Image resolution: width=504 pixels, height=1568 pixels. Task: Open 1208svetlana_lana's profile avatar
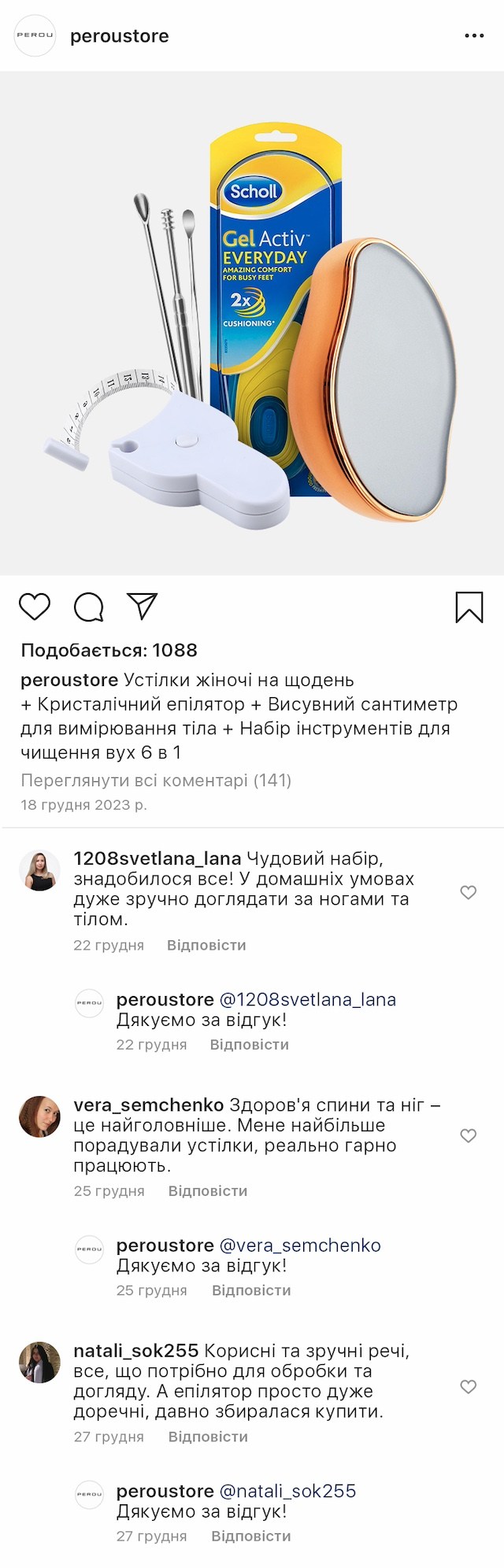(39, 870)
